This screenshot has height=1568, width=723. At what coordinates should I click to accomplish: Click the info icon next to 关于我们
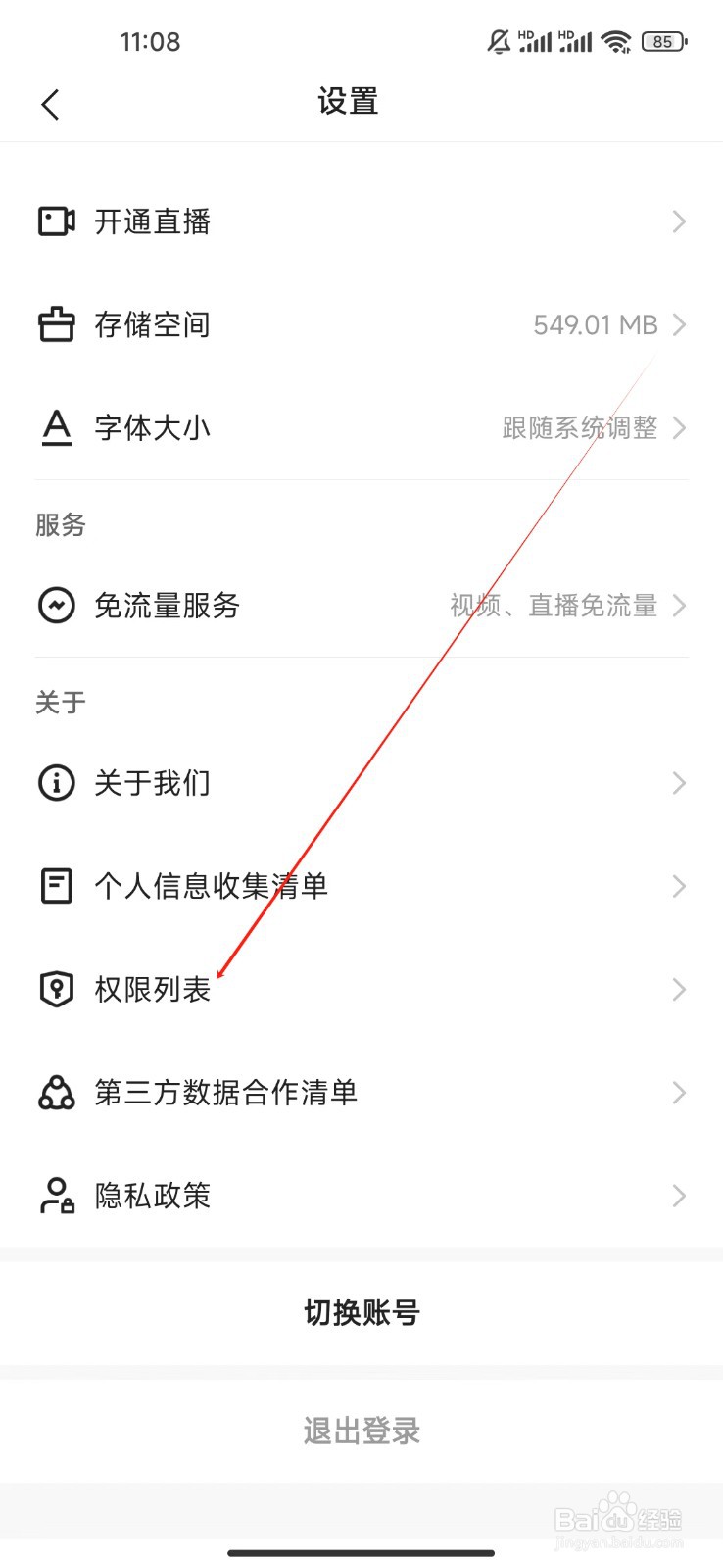tap(56, 783)
